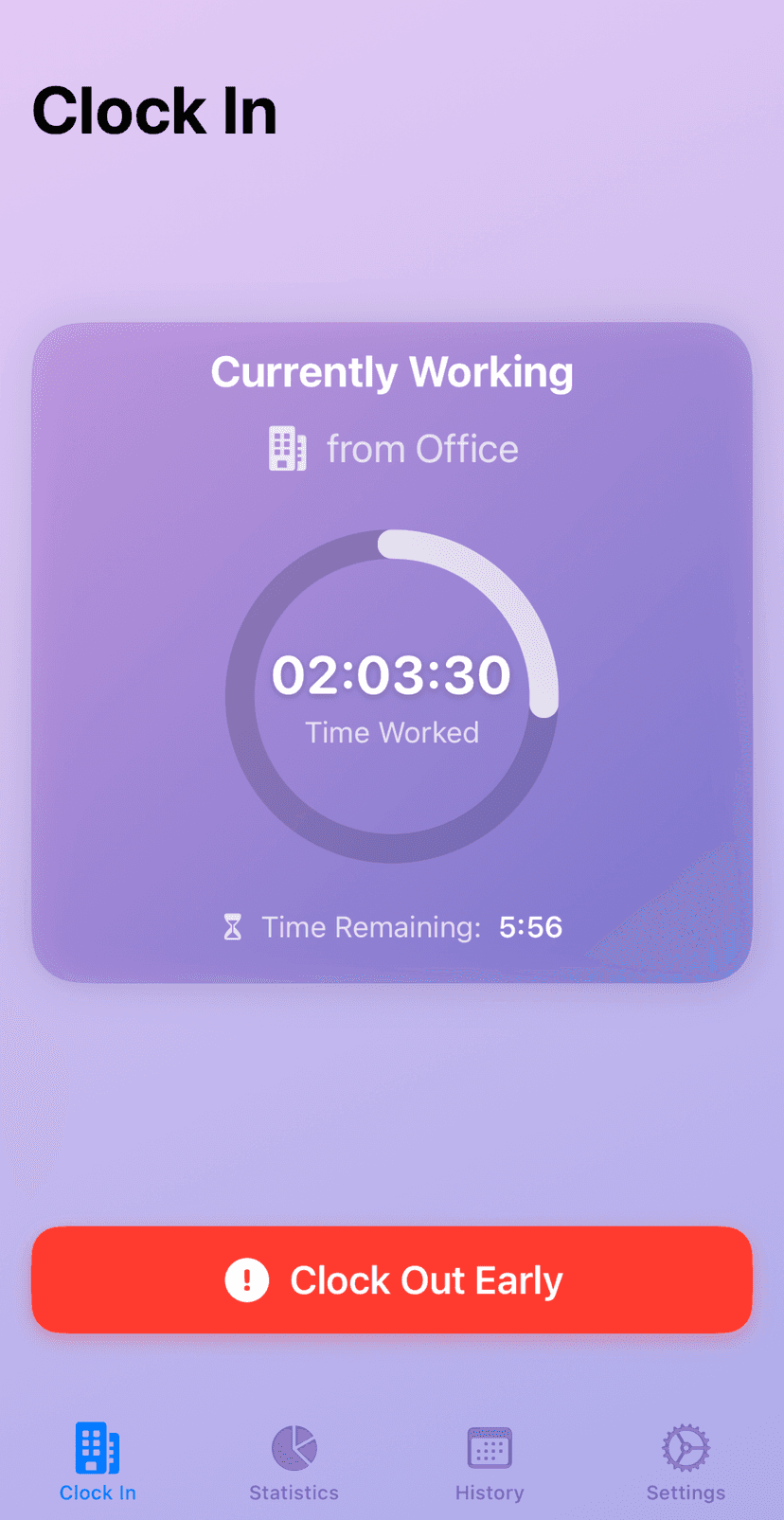The image size is (784, 1520).
Task: Click the office building icon beside 'from Office'
Action: click(287, 449)
